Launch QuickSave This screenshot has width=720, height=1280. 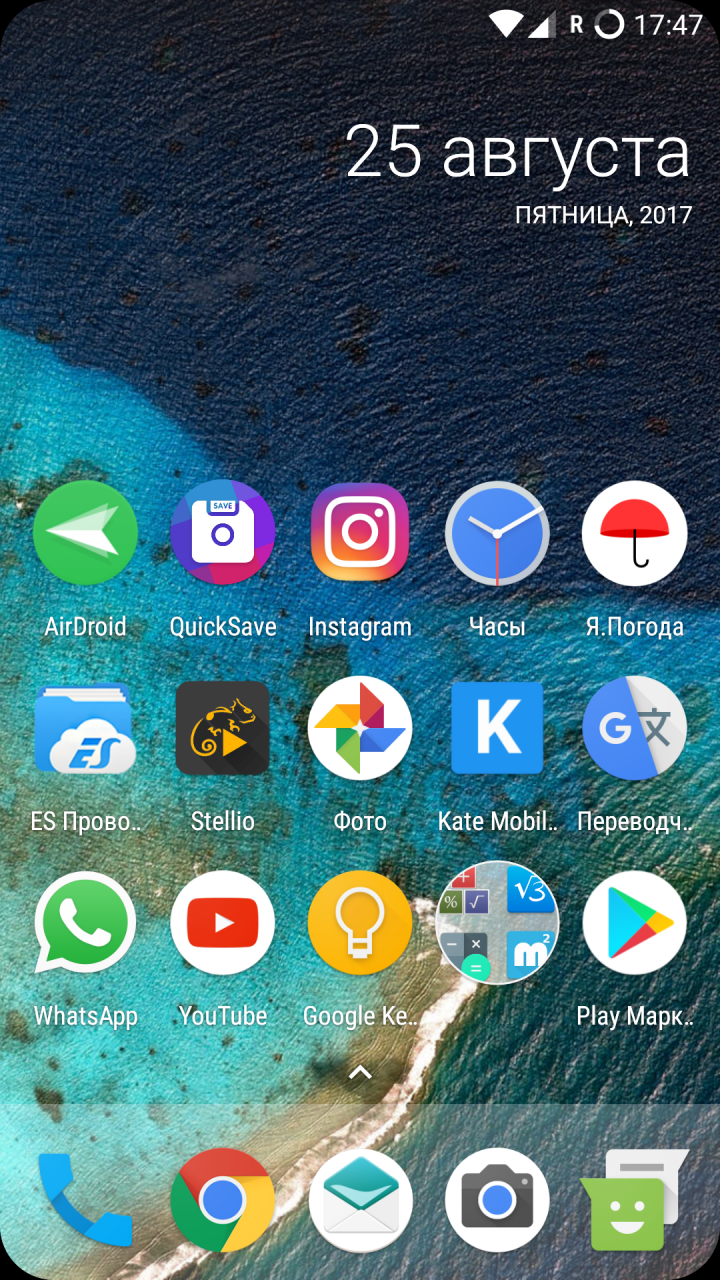click(223, 533)
